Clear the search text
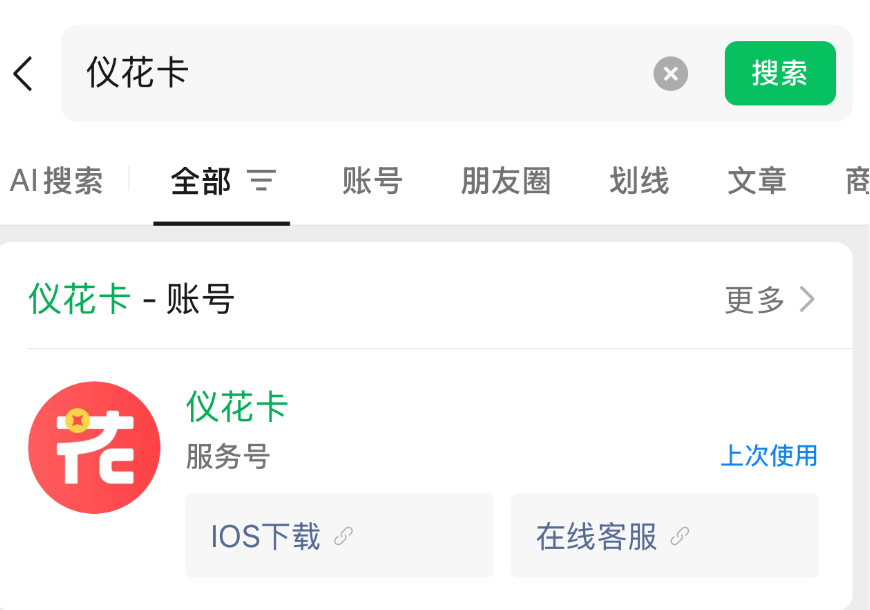Viewport: 870px width, 610px height. pos(671,73)
